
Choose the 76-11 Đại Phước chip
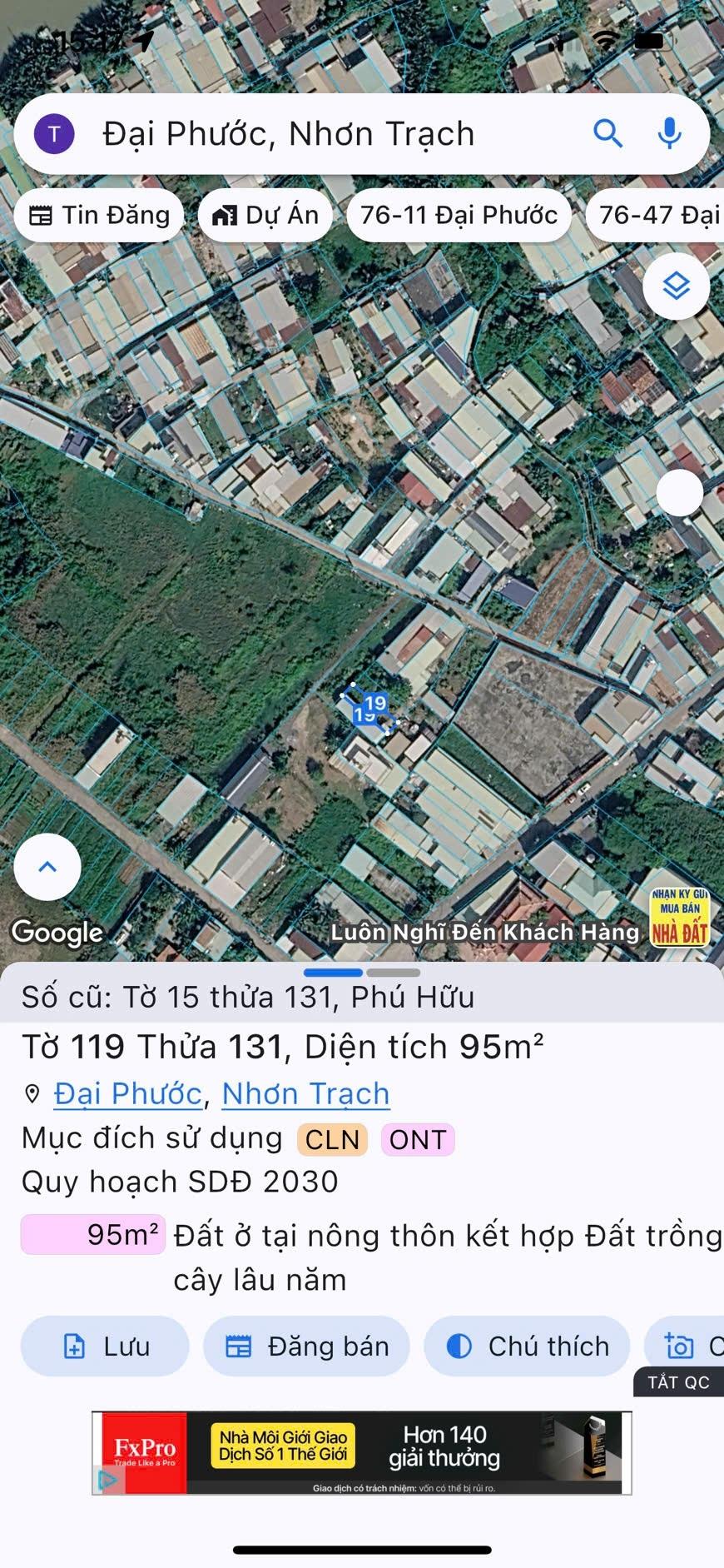(x=459, y=216)
